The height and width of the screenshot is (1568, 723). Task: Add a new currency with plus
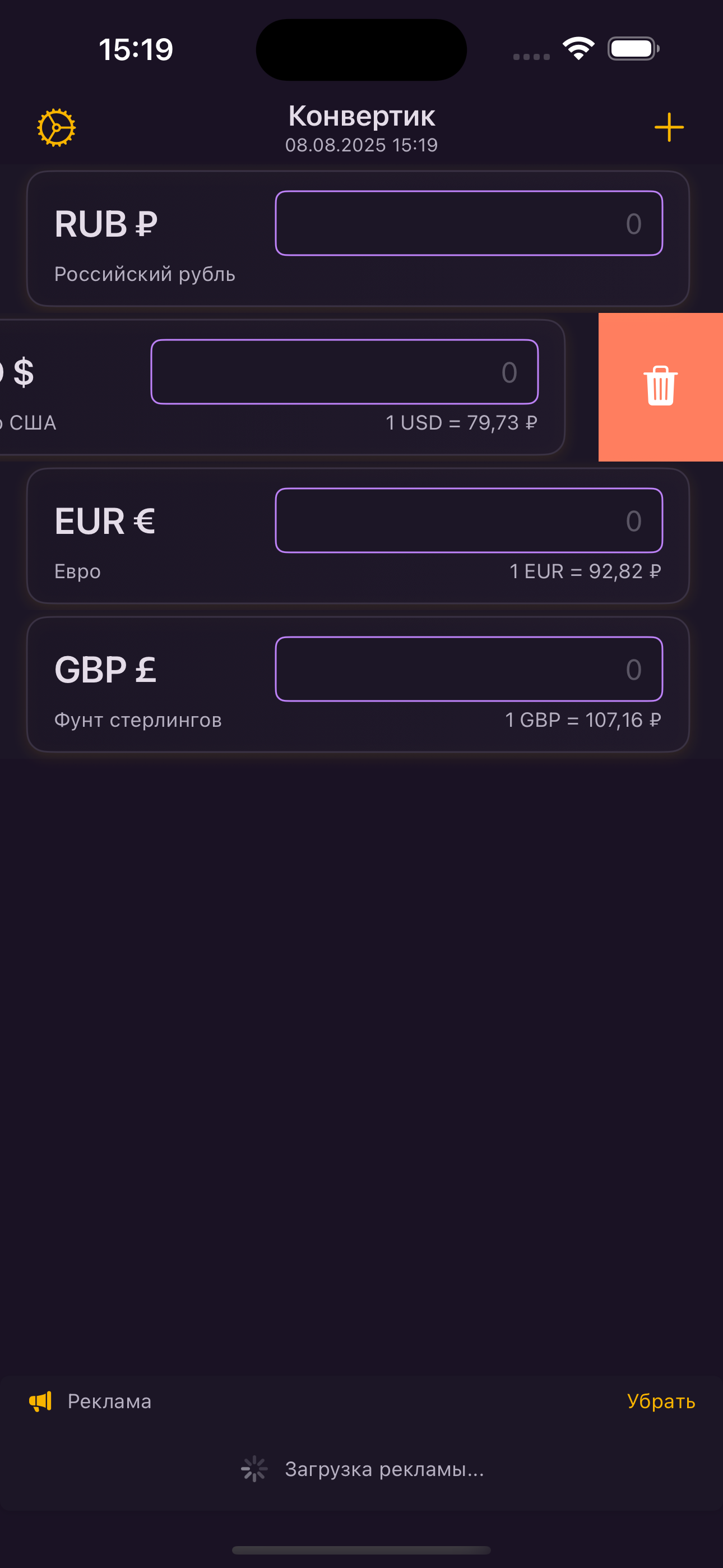[x=669, y=127]
